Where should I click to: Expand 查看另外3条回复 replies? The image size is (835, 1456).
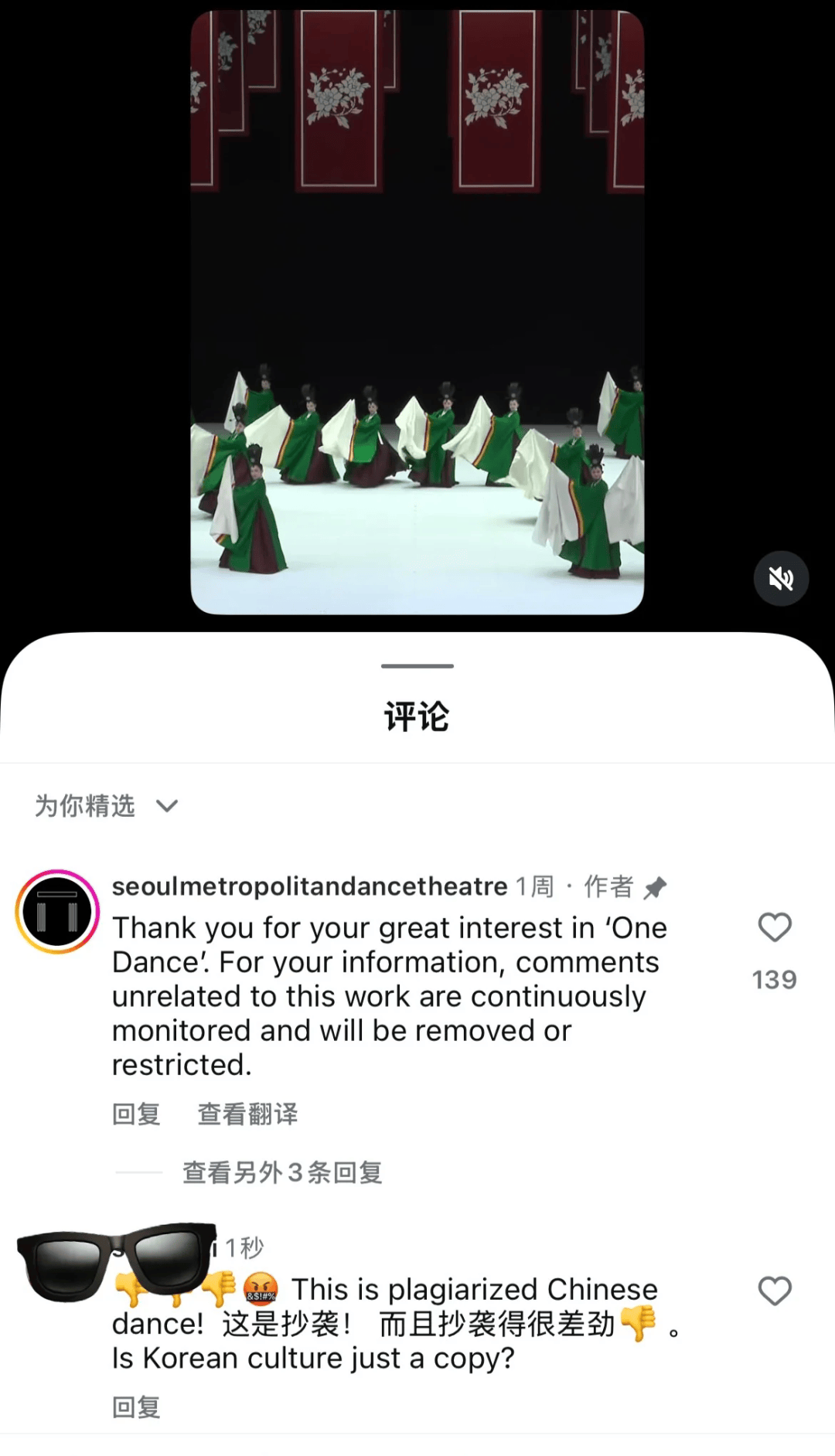click(282, 1172)
